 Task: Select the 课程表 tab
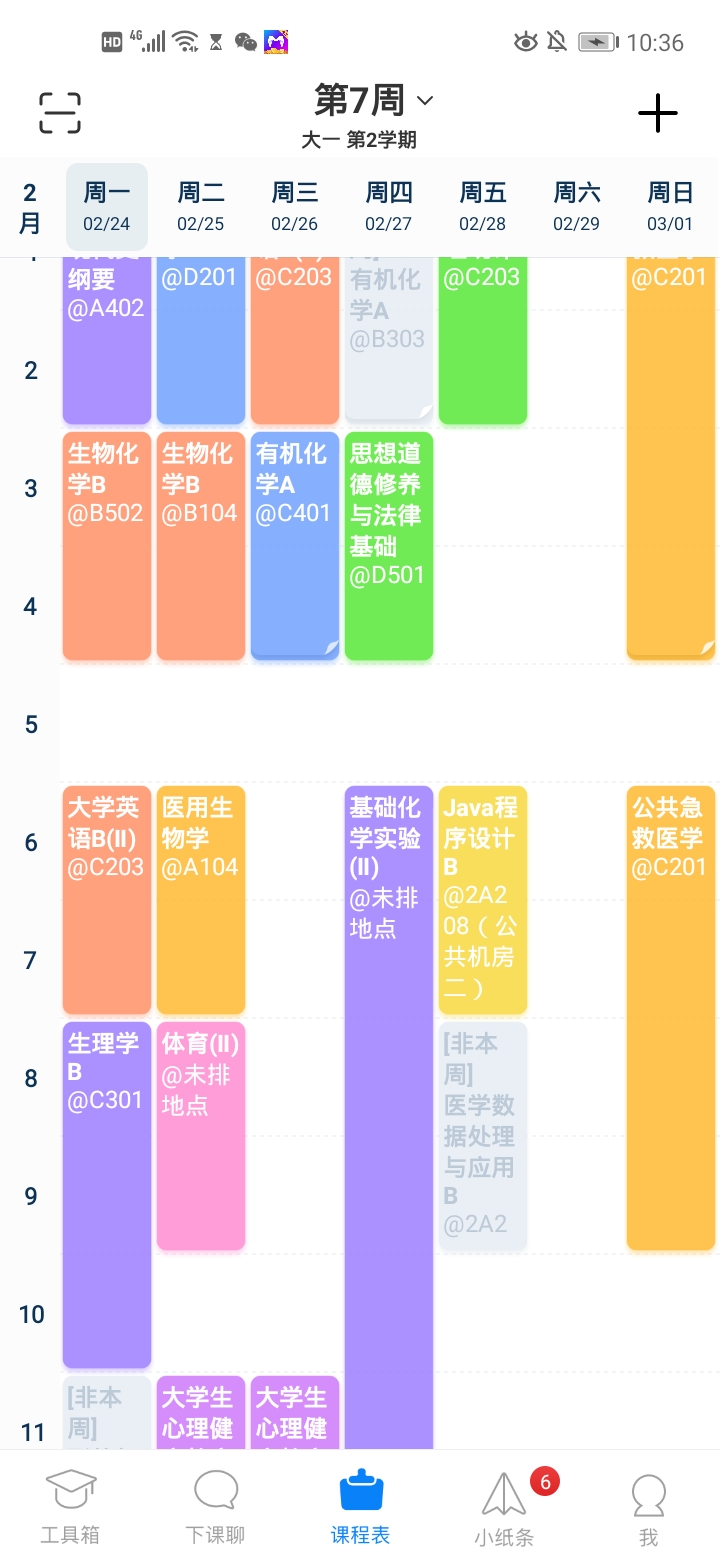[360, 1507]
